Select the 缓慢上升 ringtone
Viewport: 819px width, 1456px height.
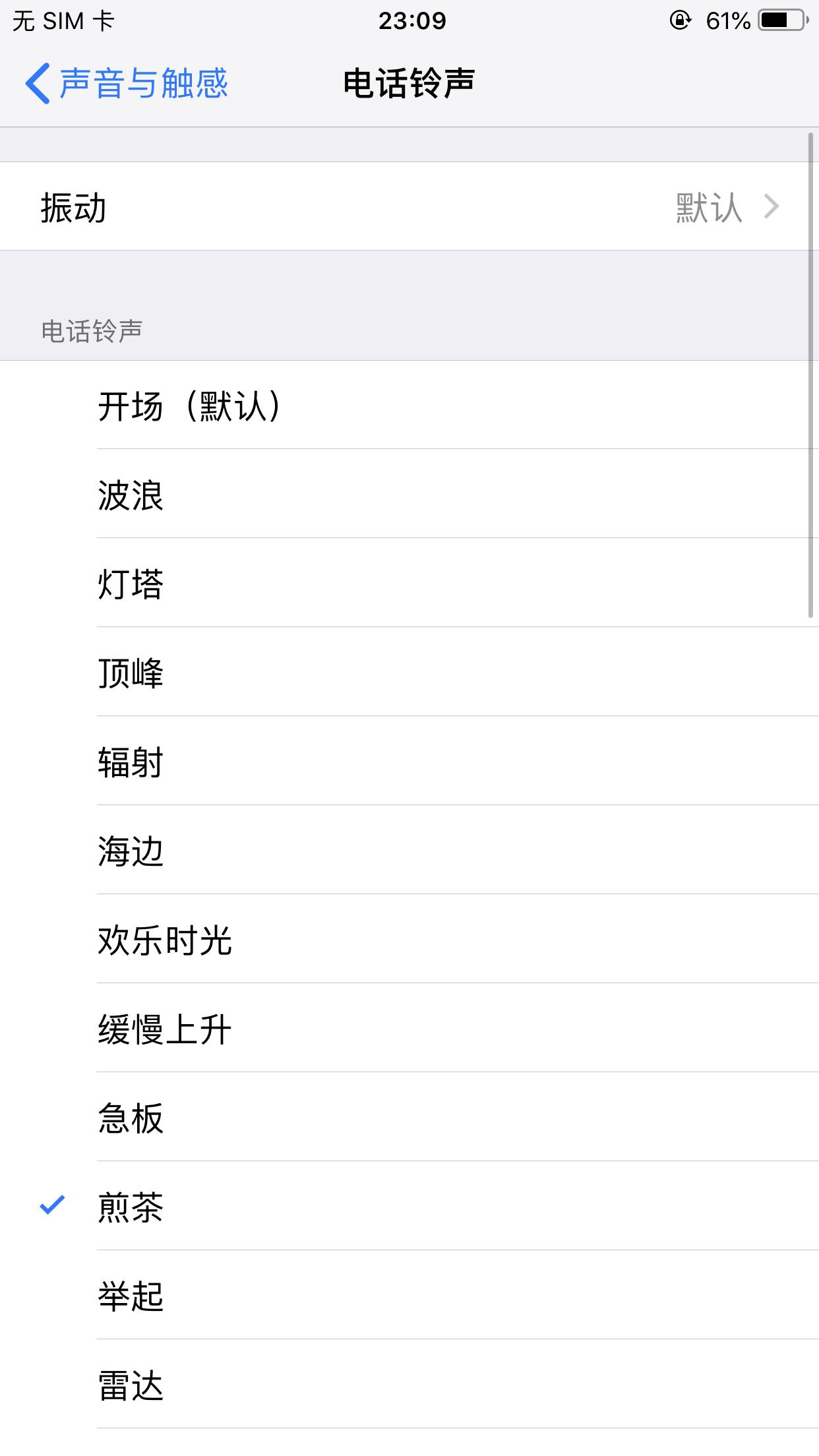pyautogui.click(x=409, y=1030)
